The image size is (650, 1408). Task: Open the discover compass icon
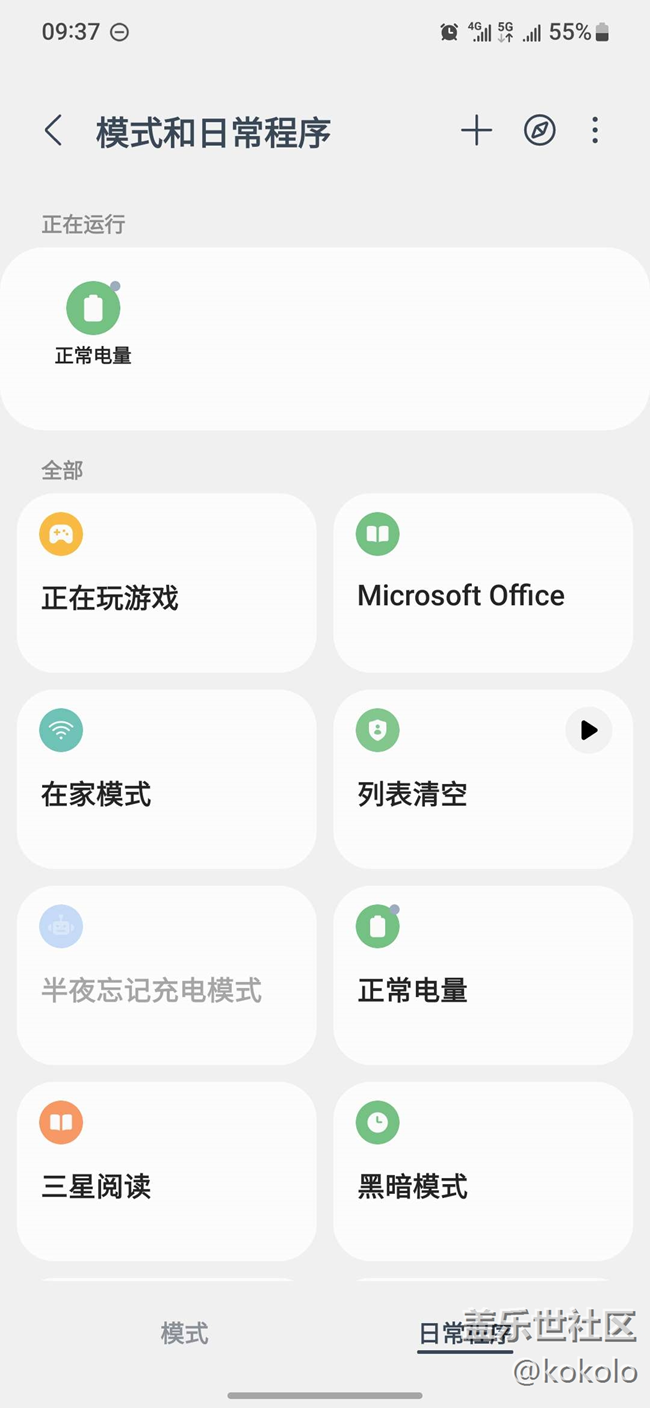tap(539, 131)
